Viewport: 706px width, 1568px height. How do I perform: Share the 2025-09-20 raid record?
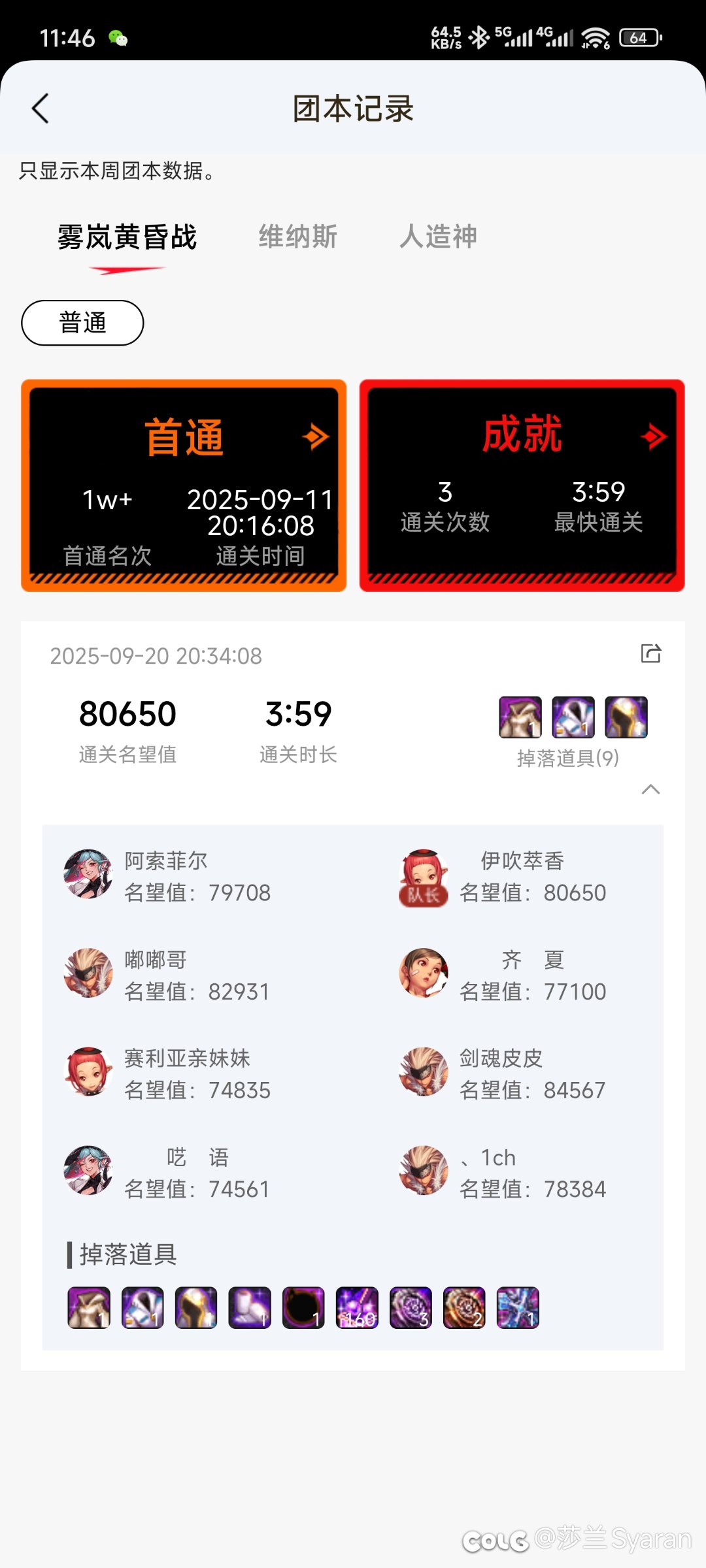tap(650, 653)
